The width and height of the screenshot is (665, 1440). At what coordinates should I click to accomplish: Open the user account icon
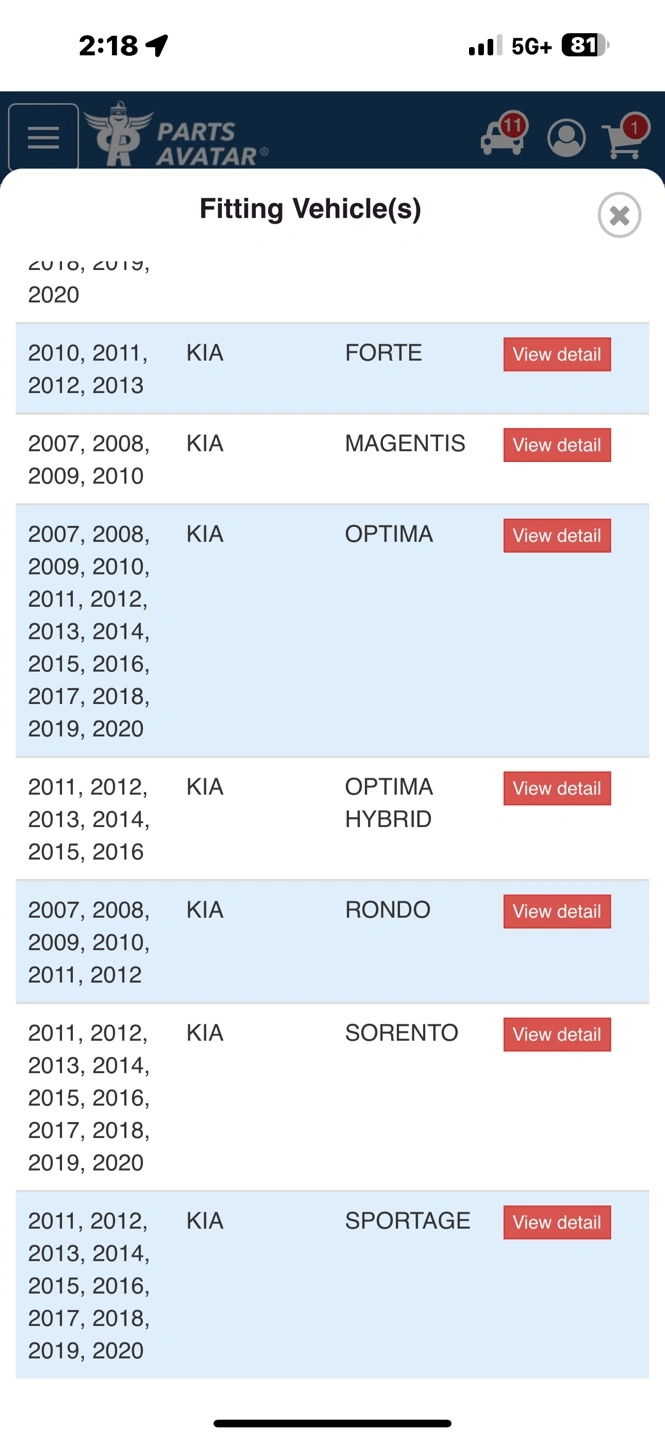[566, 139]
